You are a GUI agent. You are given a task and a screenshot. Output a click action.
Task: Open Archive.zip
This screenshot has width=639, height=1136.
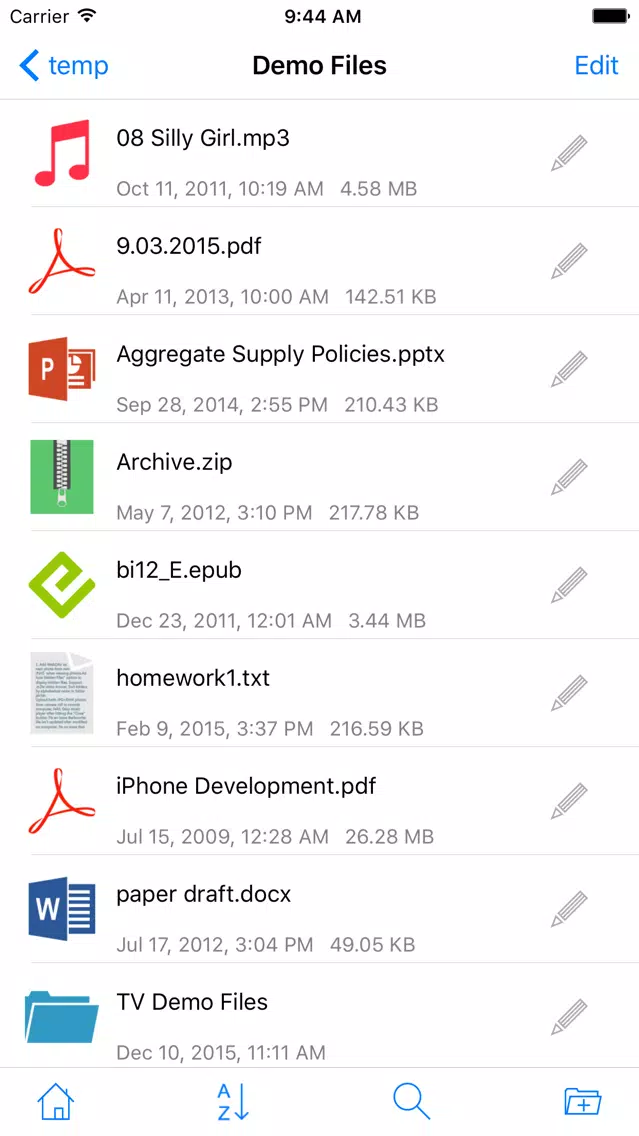pyautogui.click(x=320, y=477)
